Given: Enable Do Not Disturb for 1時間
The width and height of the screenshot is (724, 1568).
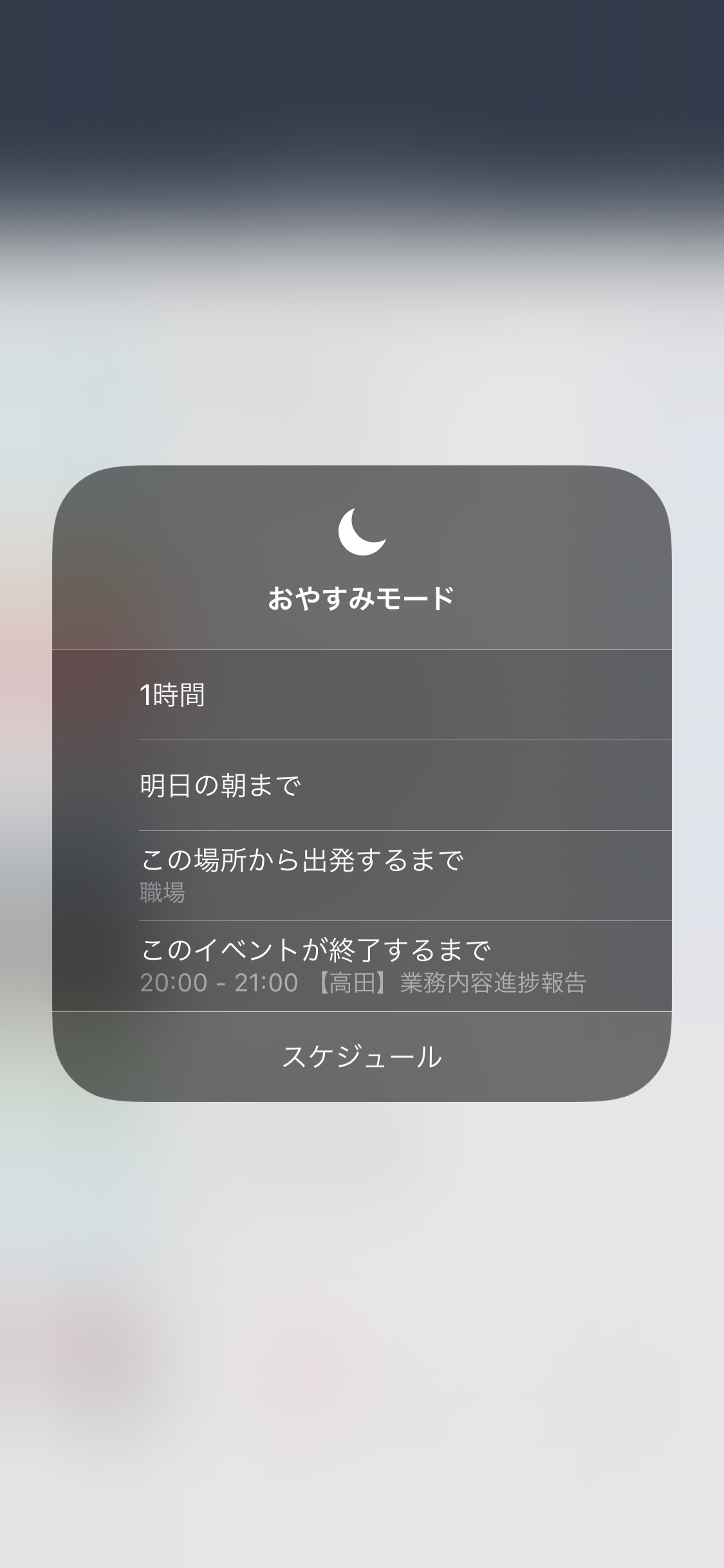Looking at the screenshot, I should coord(362,695).
